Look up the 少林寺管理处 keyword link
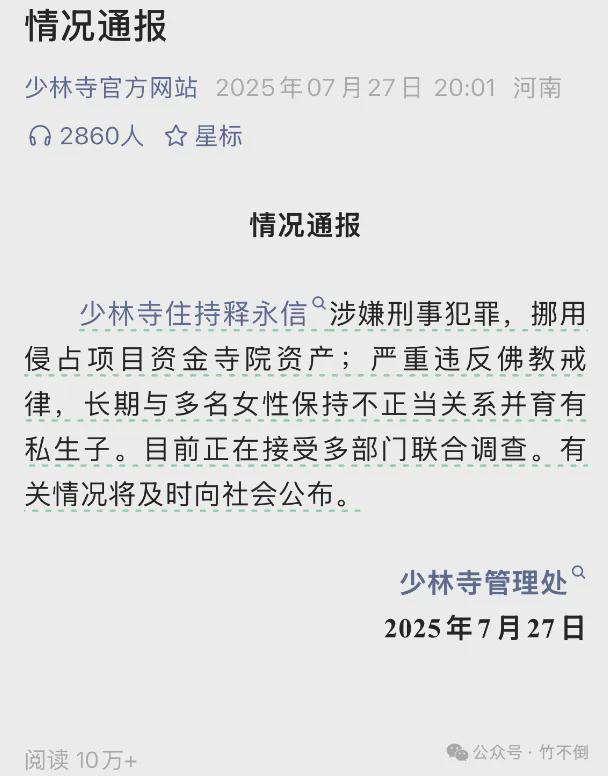Image resolution: width=608 pixels, height=776 pixels. (483, 581)
